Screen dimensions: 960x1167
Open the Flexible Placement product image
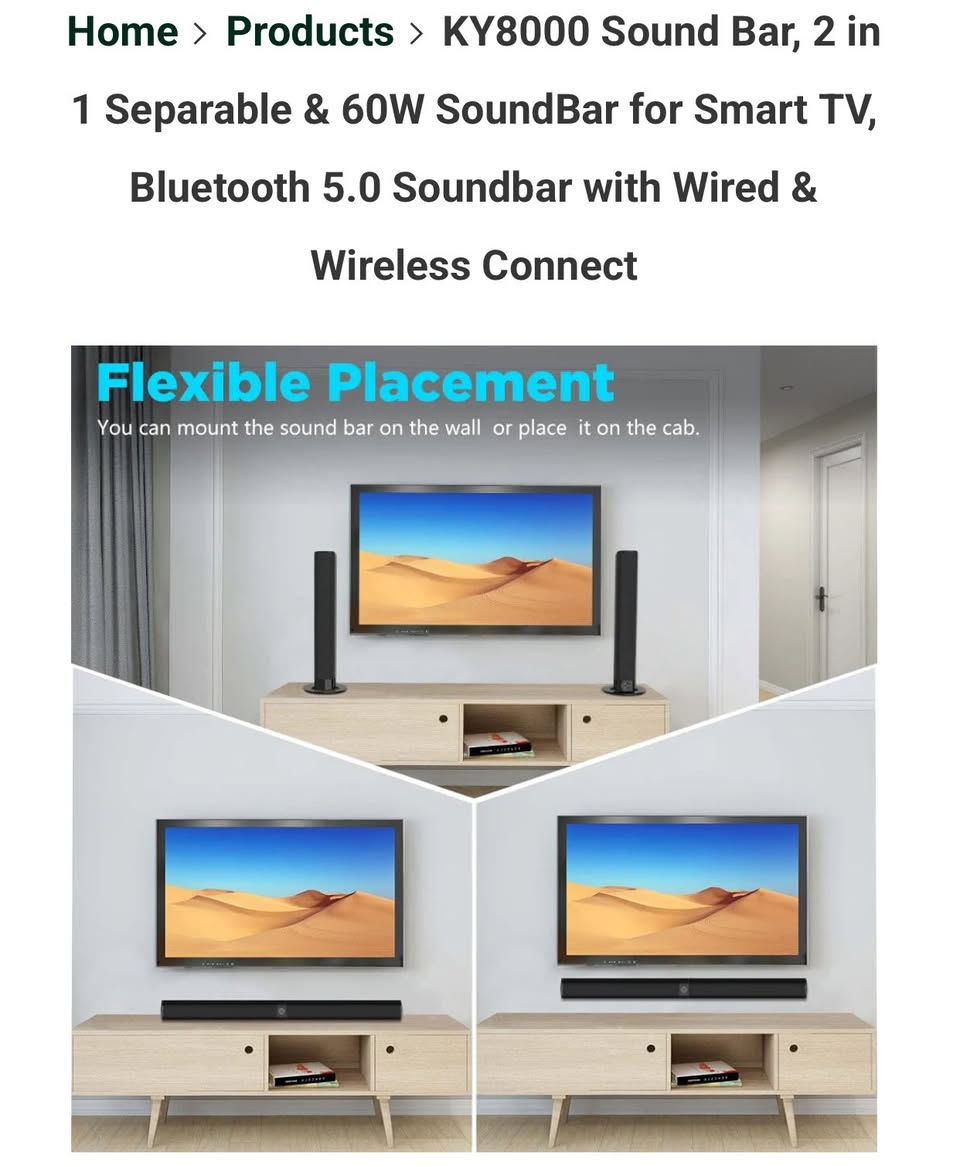coord(474,748)
